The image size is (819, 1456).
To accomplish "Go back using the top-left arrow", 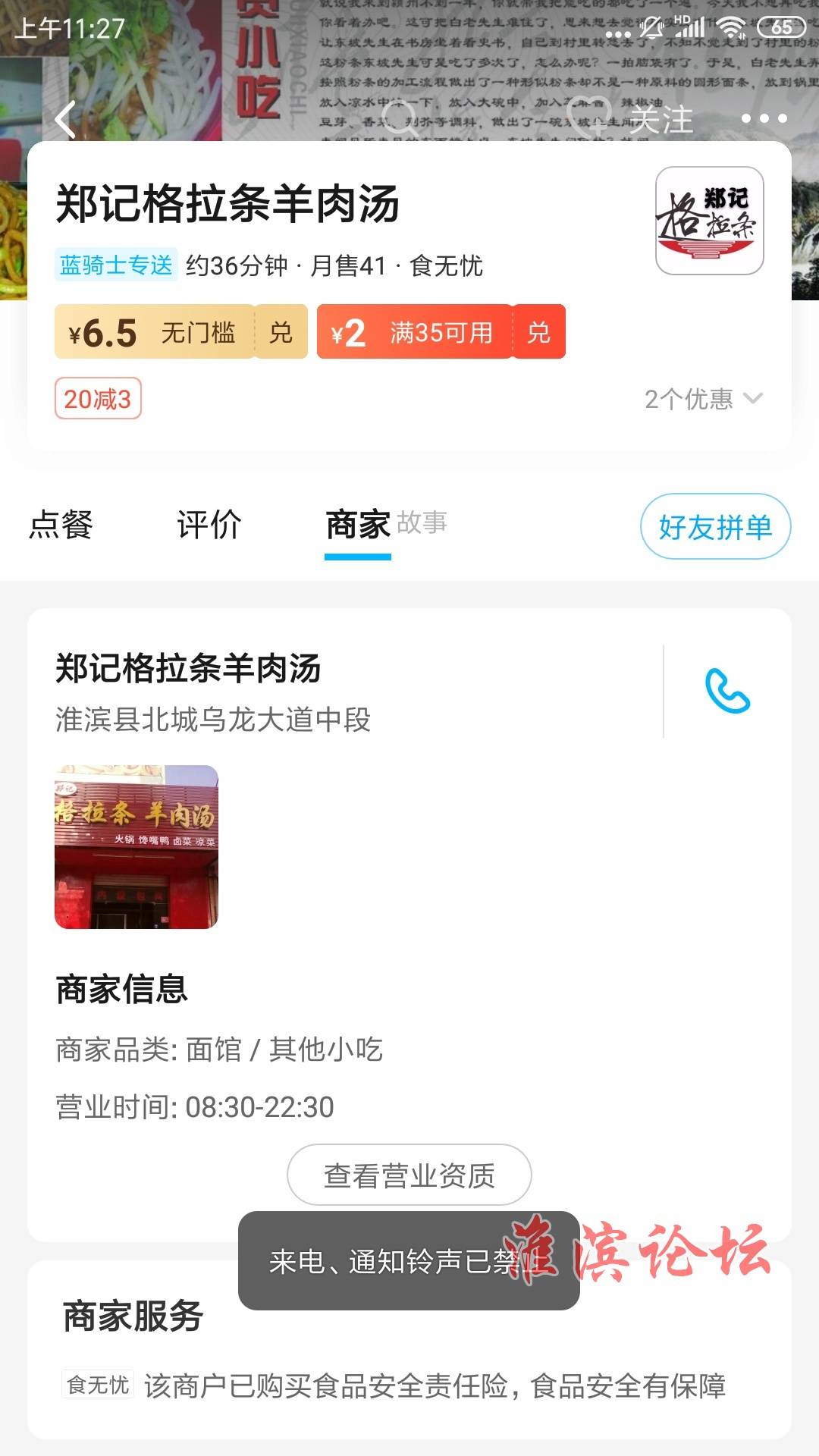I will [x=66, y=119].
